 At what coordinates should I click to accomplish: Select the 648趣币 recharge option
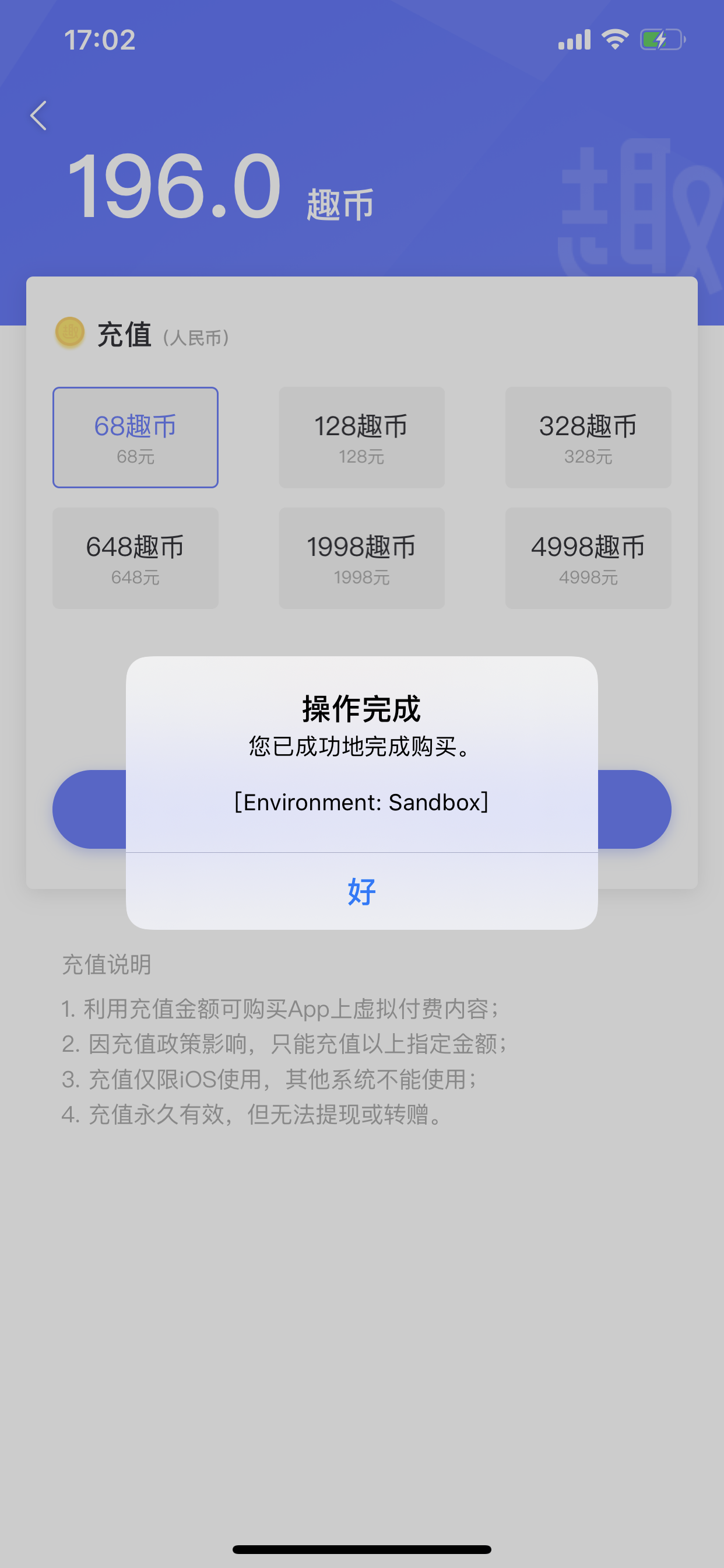pos(135,557)
